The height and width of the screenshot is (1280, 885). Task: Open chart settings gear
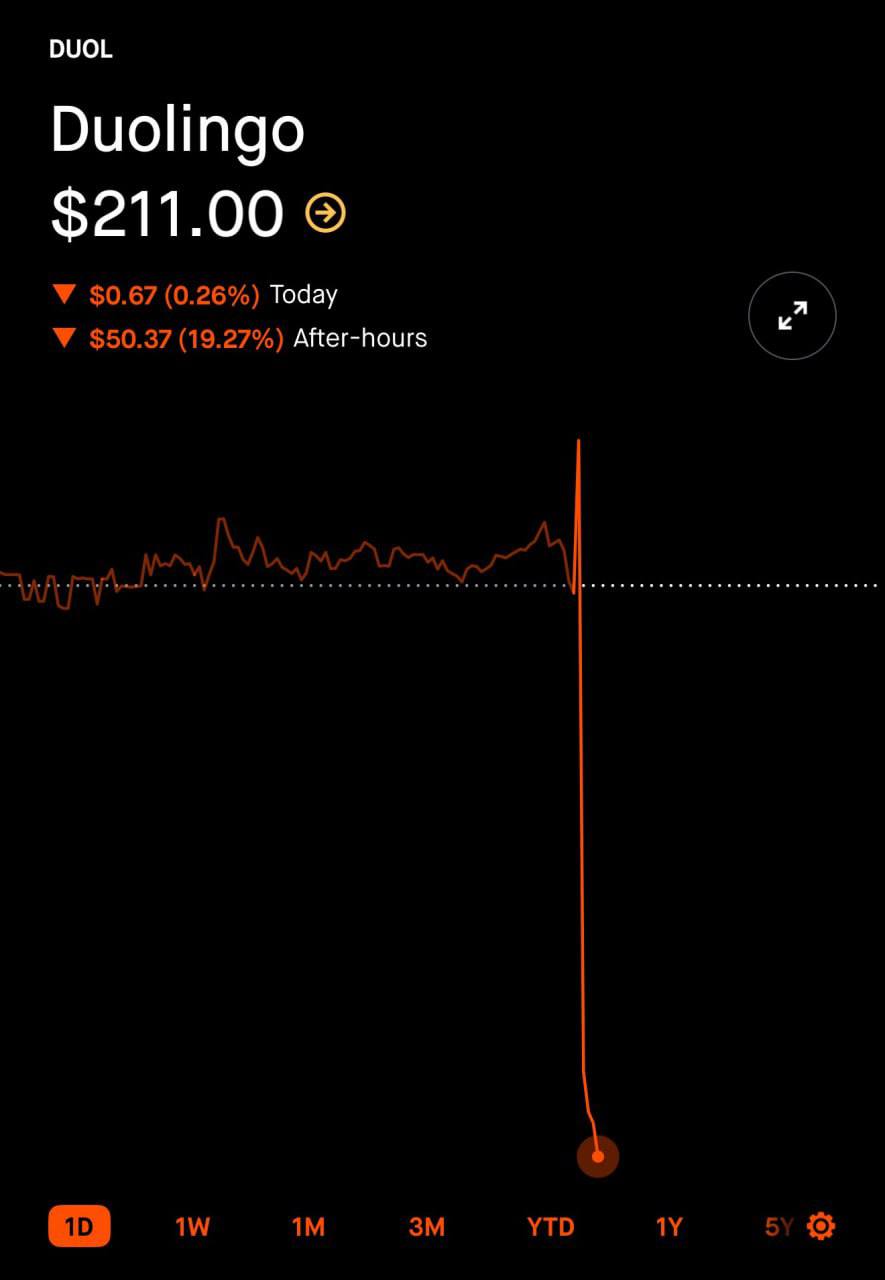tap(821, 1226)
